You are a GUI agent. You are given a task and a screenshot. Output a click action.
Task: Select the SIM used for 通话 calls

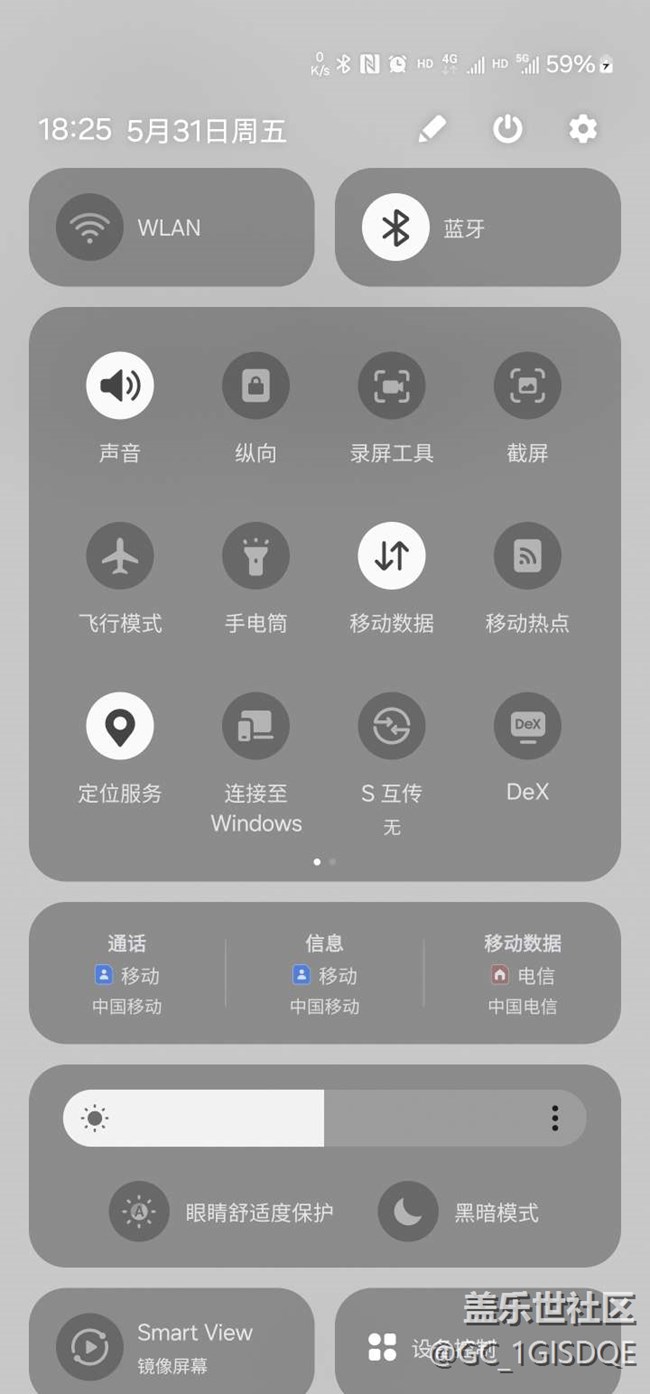click(x=127, y=974)
